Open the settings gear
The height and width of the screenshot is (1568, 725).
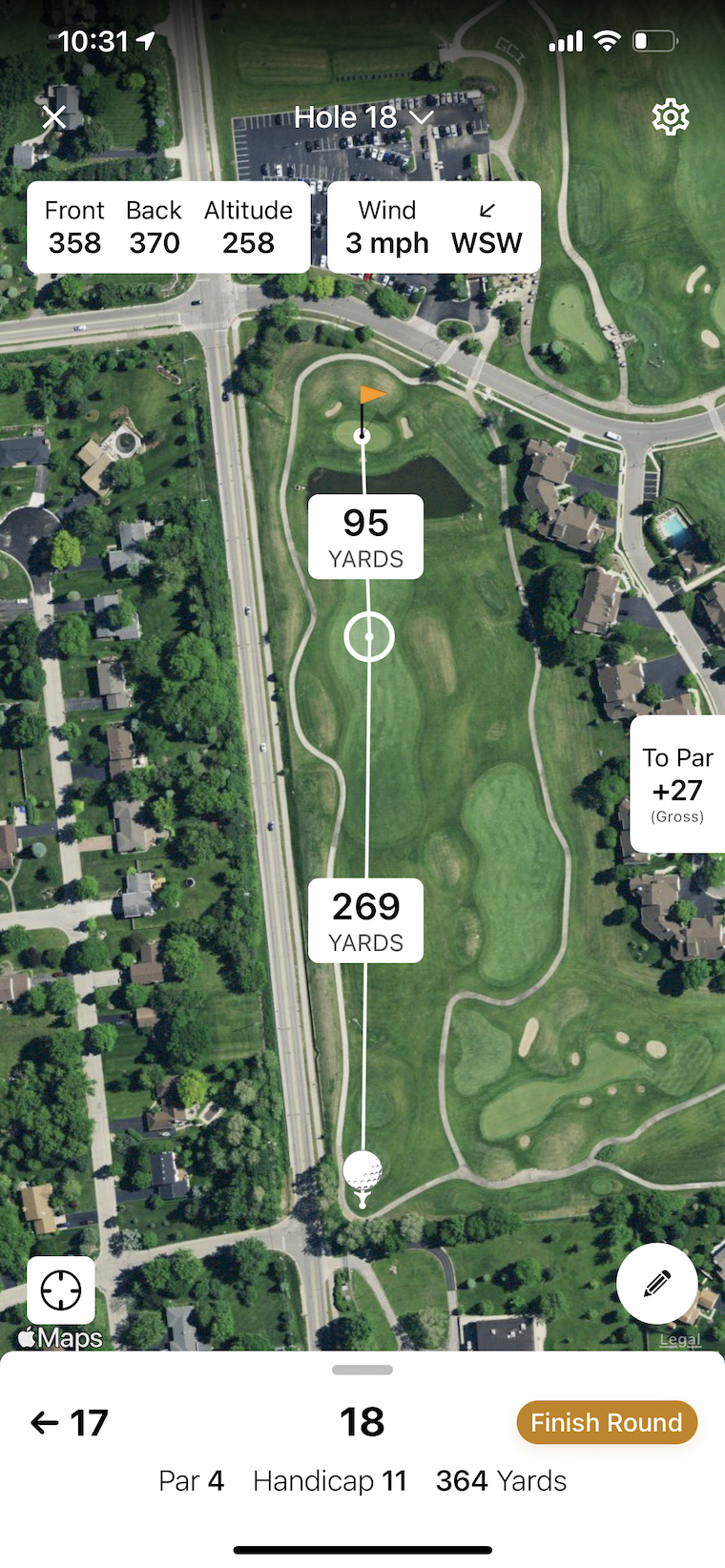(670, 117)
